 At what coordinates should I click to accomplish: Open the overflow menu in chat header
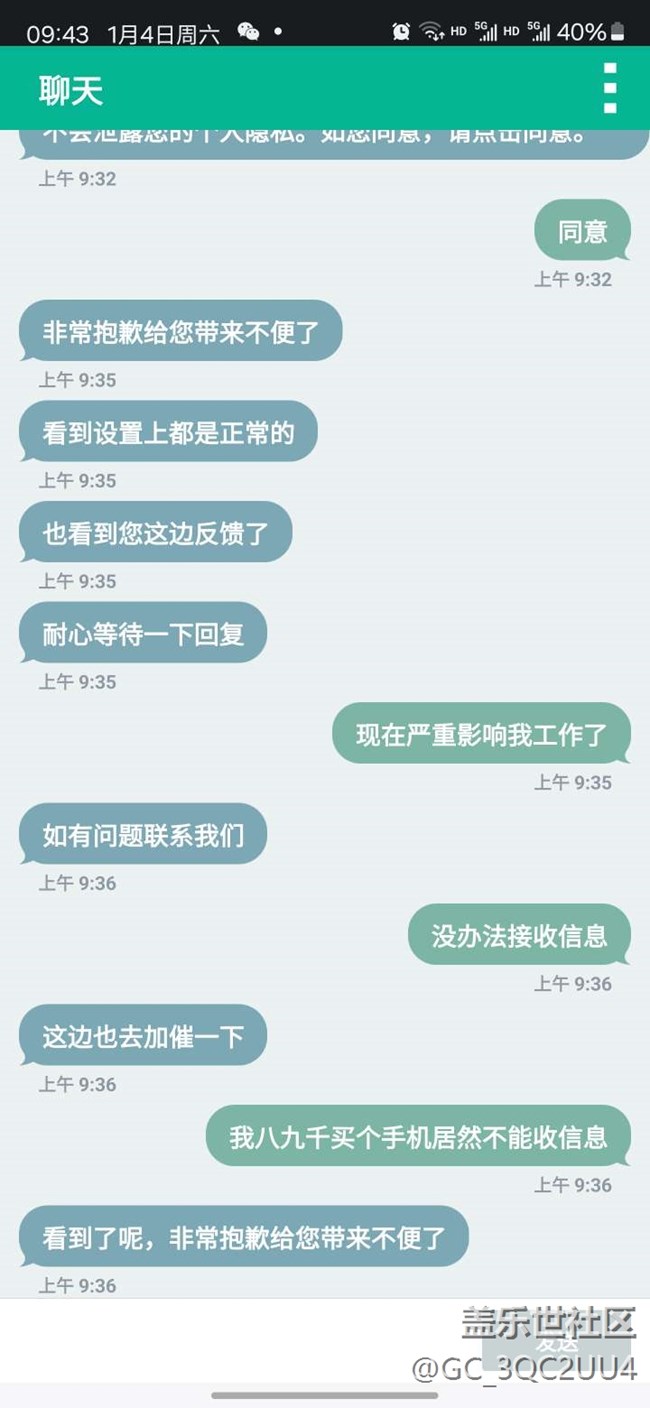[x=610, y=88]
